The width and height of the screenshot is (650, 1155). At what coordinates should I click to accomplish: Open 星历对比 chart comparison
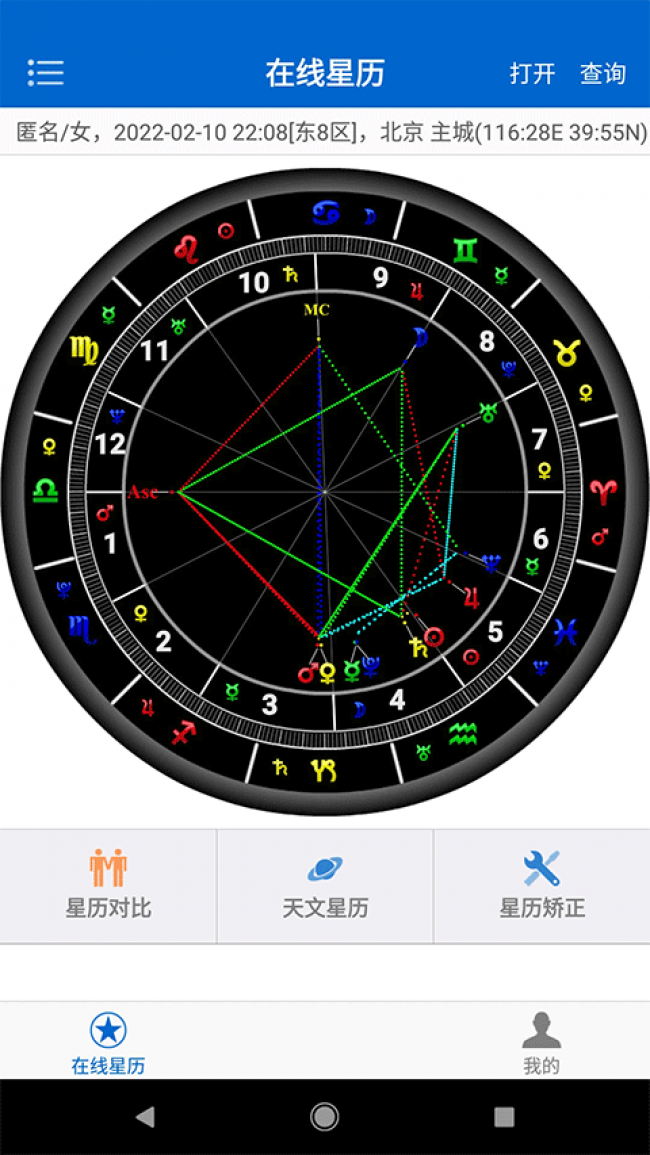(108, 885)
